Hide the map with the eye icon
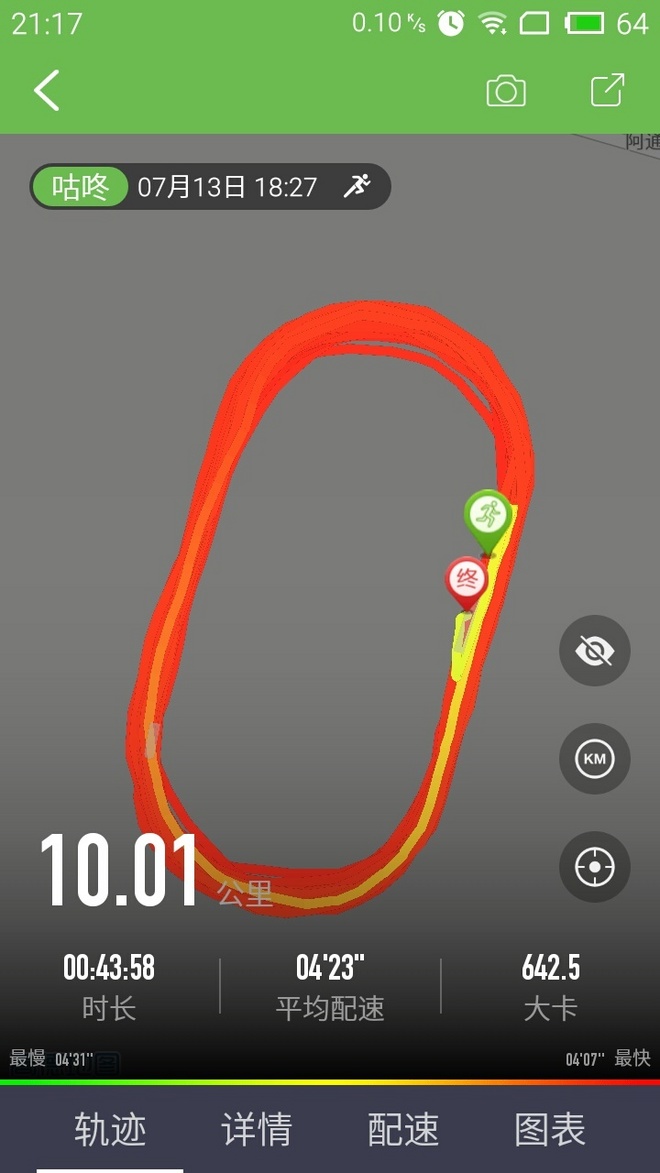 click(x=594, y=651)
